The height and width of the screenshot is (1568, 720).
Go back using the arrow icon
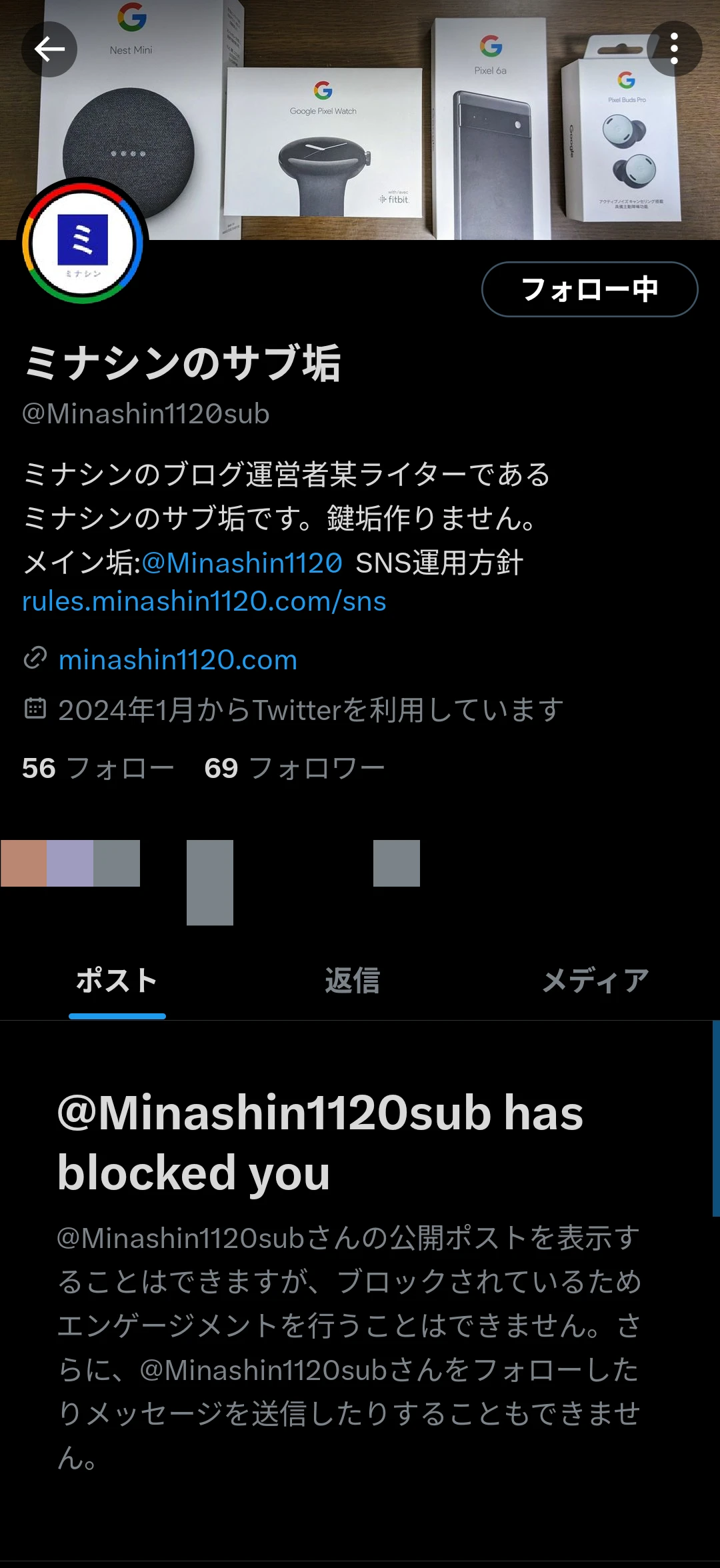click(x=49, y=49)
